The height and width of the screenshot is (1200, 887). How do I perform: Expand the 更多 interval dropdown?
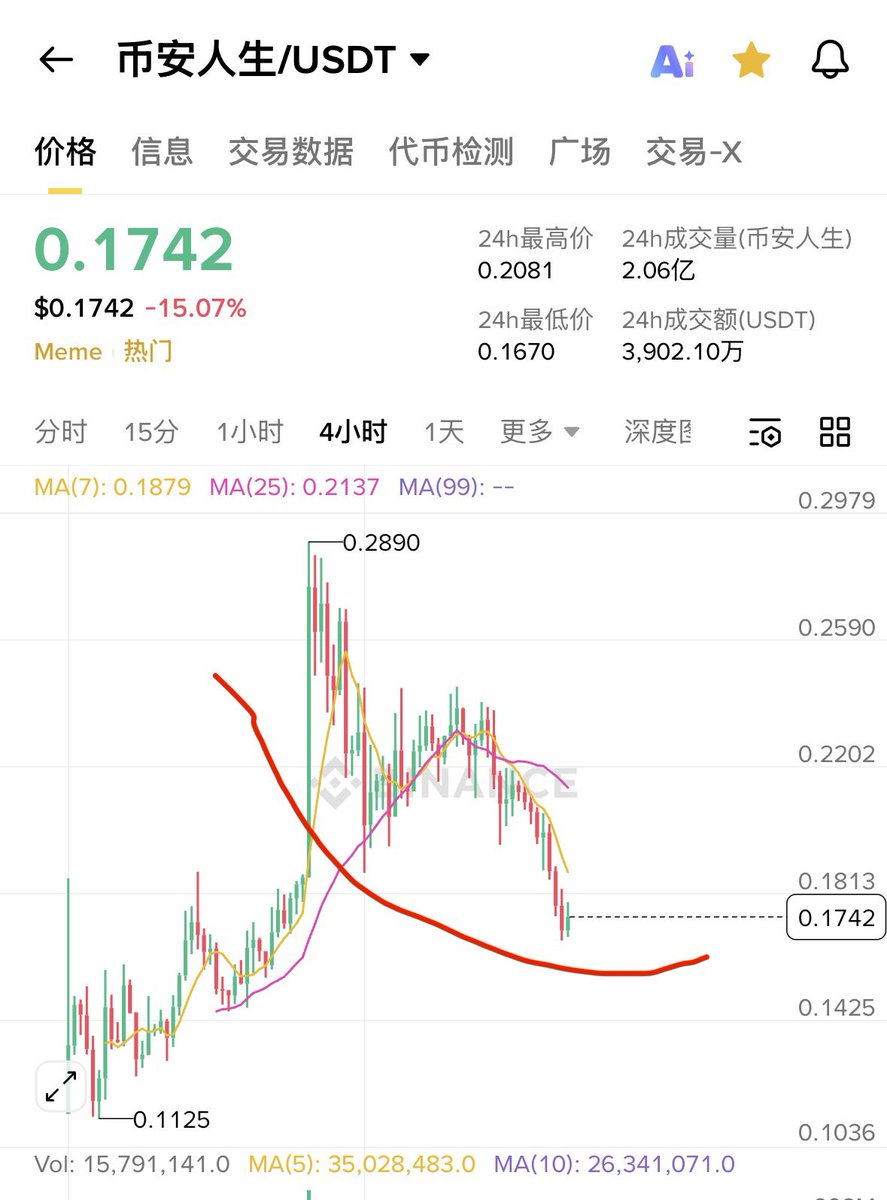[540, 432]
